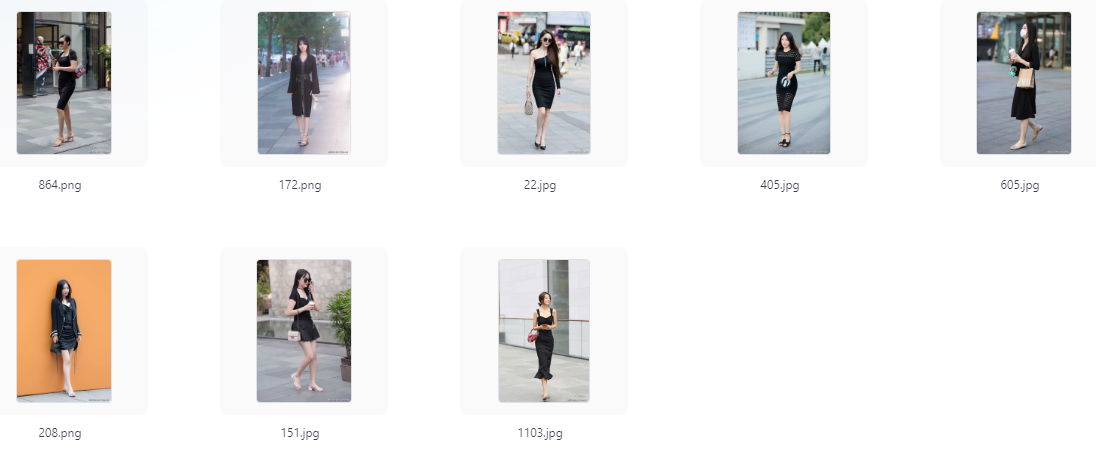Open the orange-background image 208.png

[x=64, y=330]
